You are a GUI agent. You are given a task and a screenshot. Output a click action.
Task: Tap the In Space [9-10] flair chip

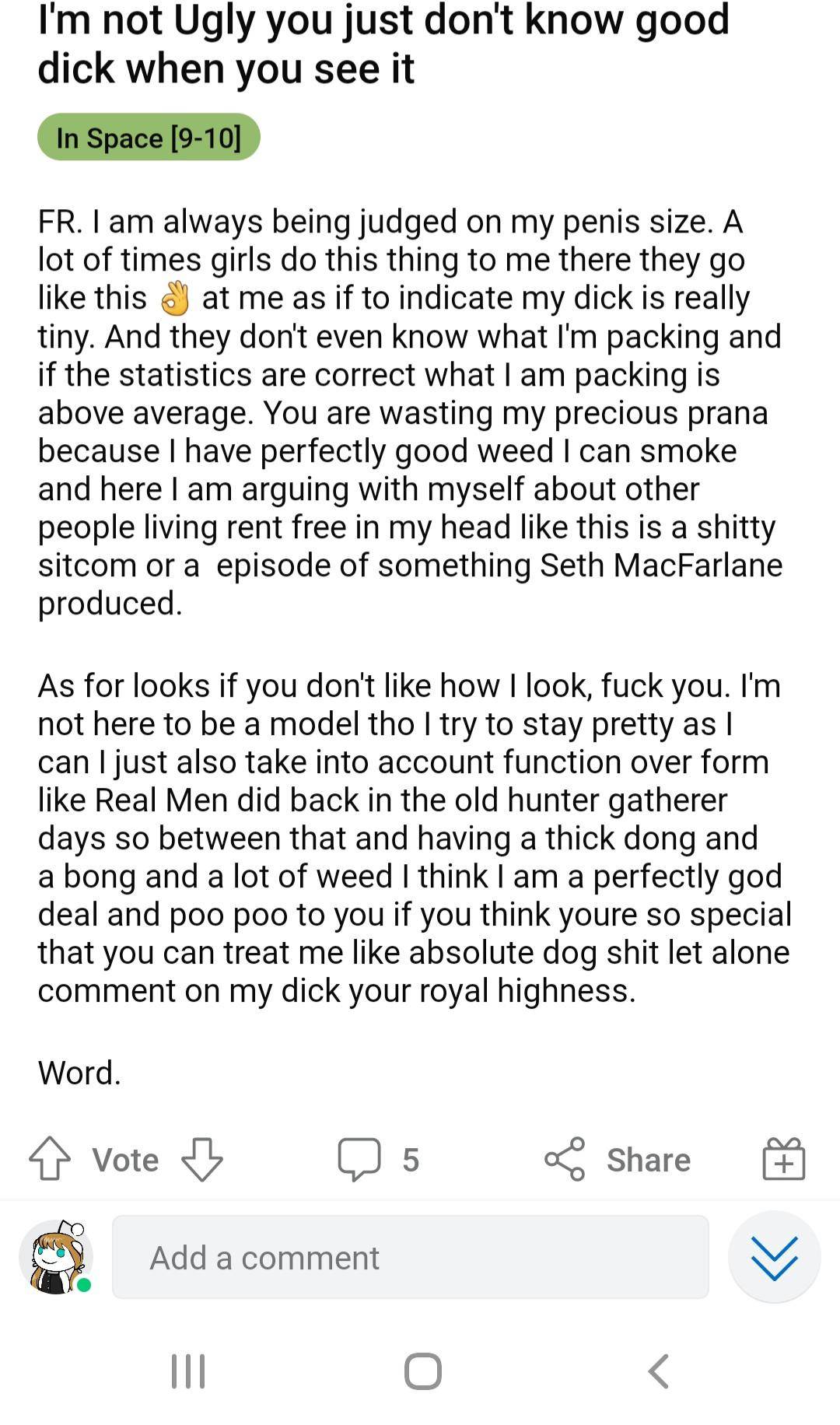[x=149, y=138]
